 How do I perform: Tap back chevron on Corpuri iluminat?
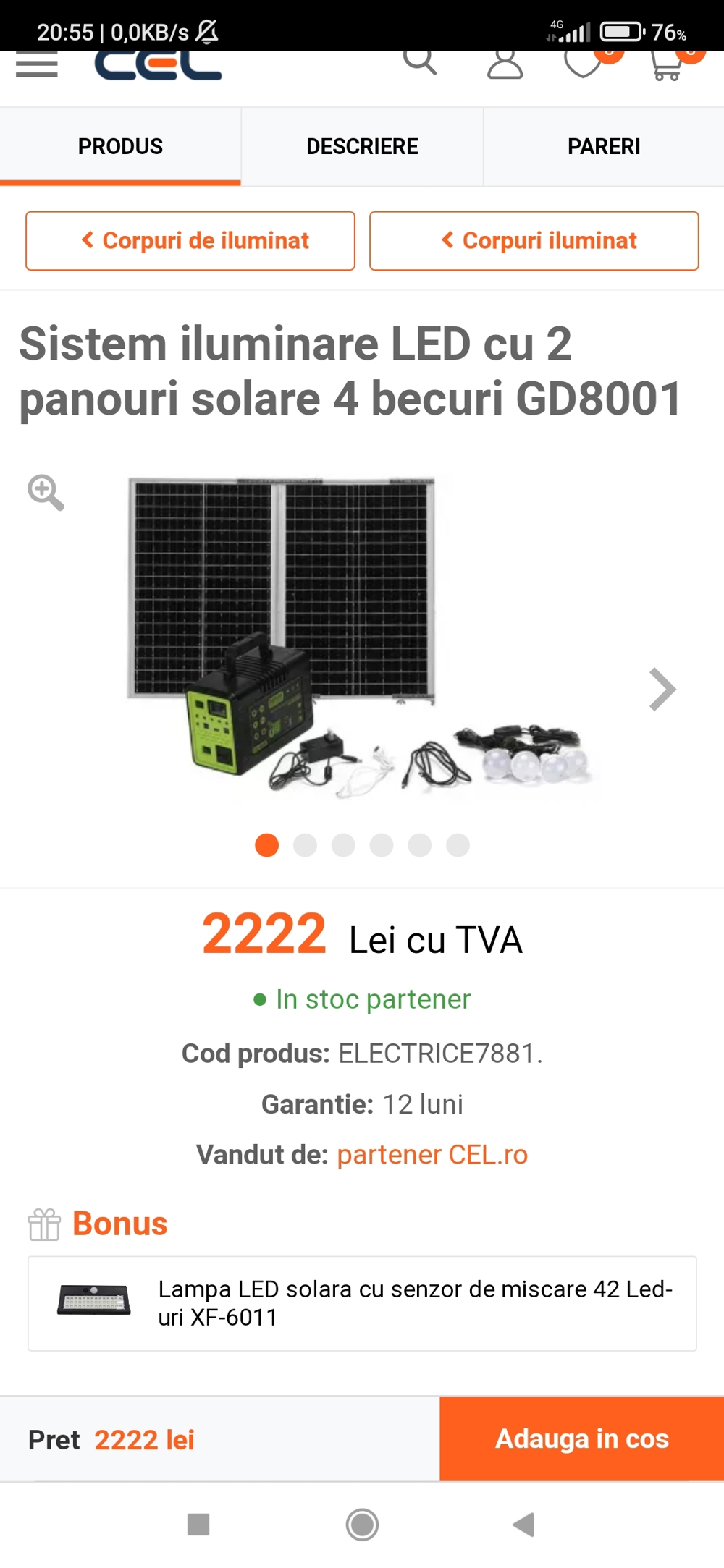[447, 240]
